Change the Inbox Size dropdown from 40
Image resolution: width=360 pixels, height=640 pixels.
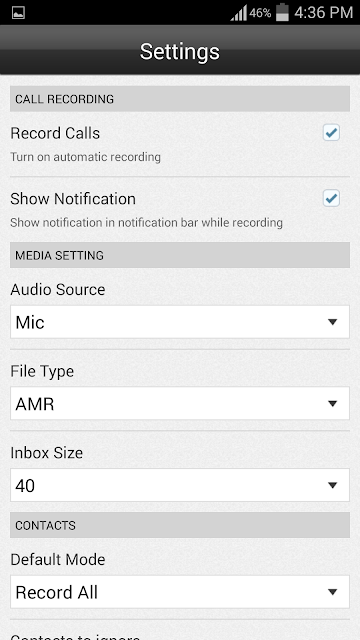click(180, 485)
